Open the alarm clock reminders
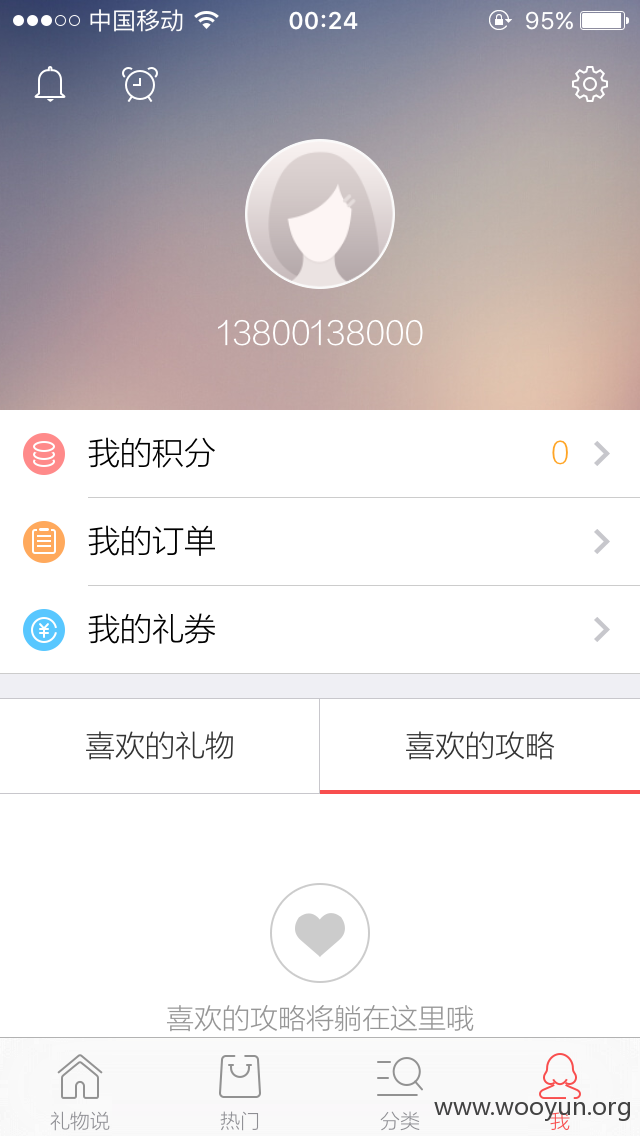This screenshot has width=640, height=1136. (140, 84)
